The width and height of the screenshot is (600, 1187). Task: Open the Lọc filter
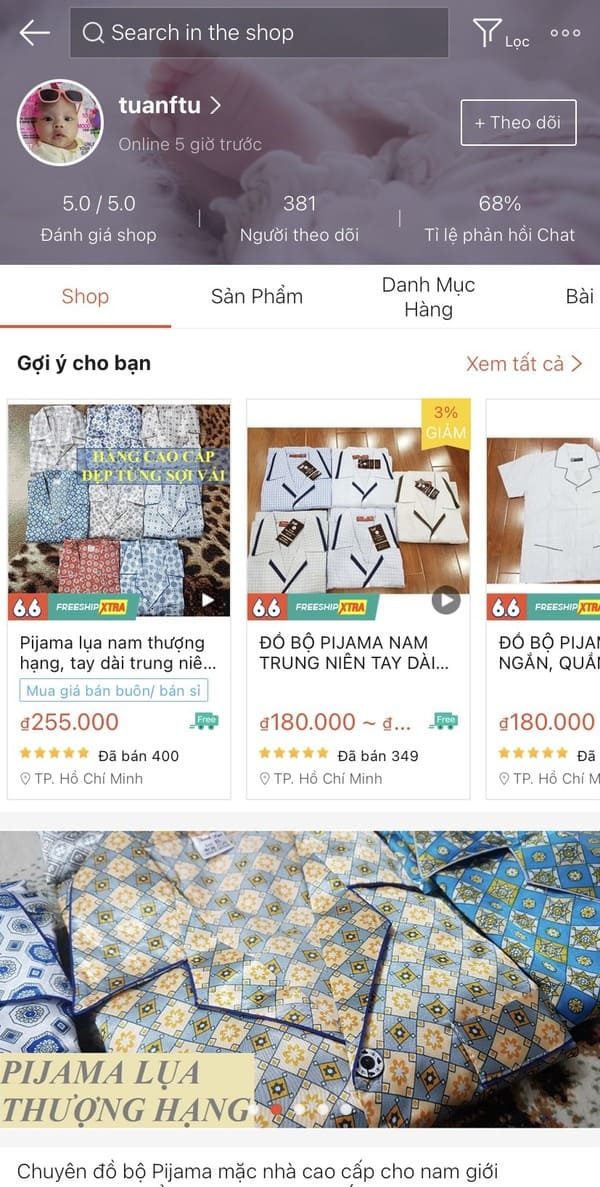pyautogui.click(x=501, y=35)
